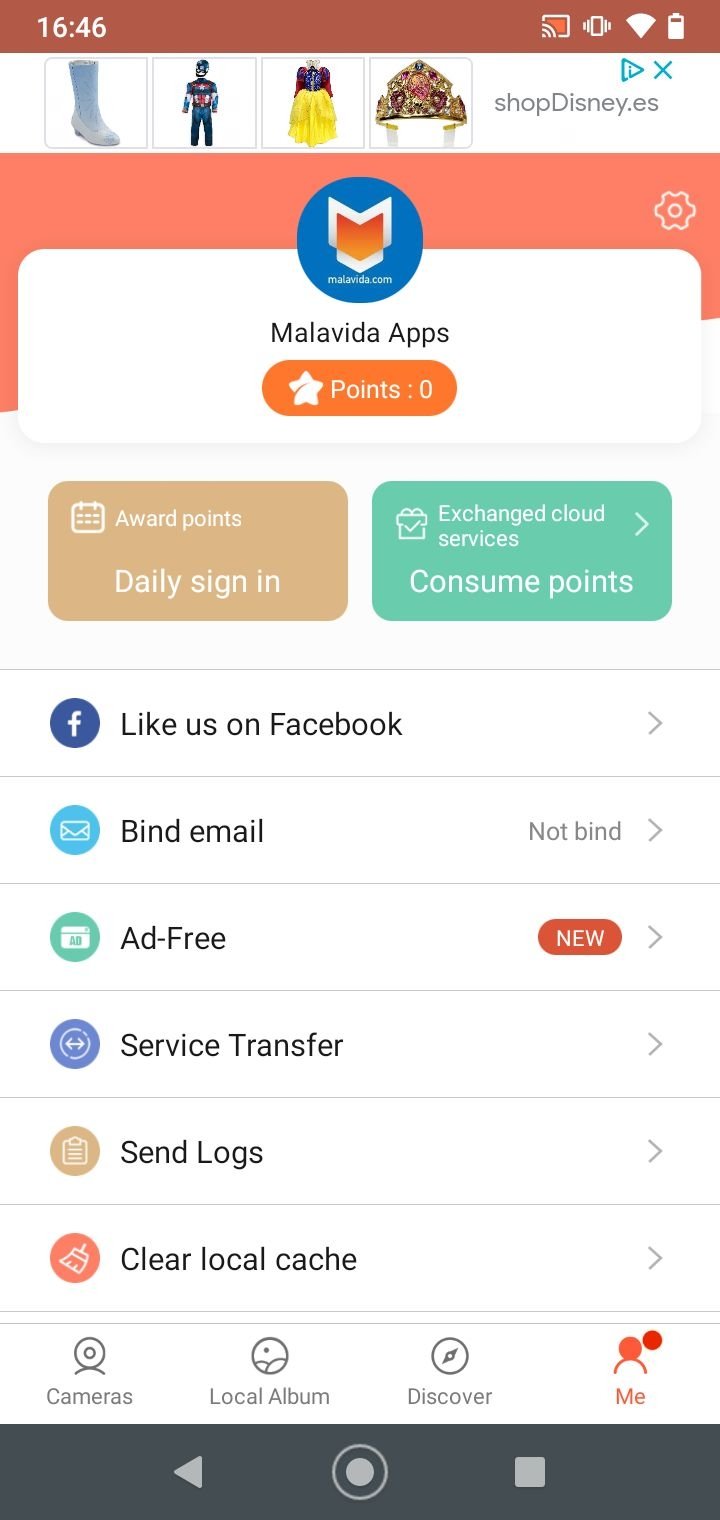The width and height of the screenshot is (720, 1520).
Task: Tap the Points : 0 badge
Action: [359, 389]
